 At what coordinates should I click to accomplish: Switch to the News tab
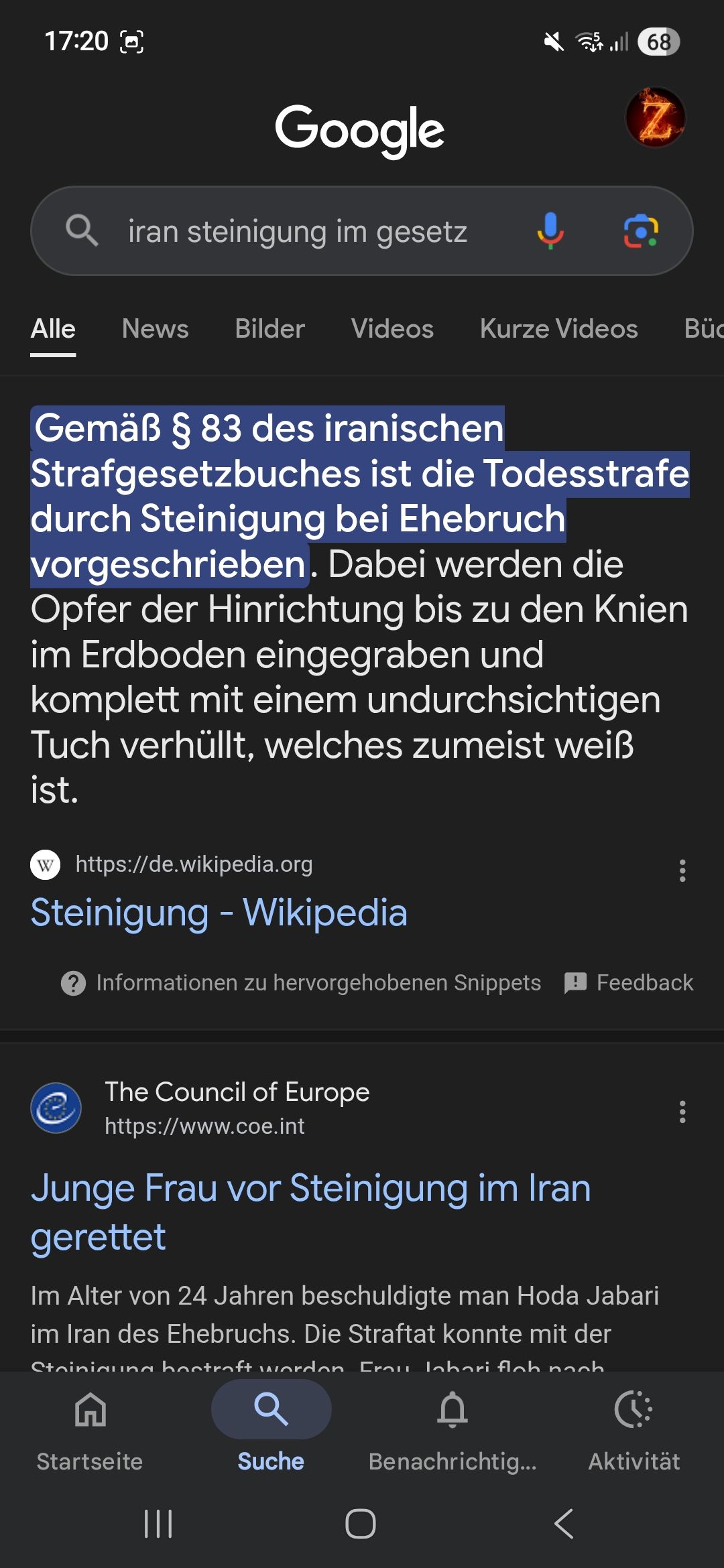155,329
